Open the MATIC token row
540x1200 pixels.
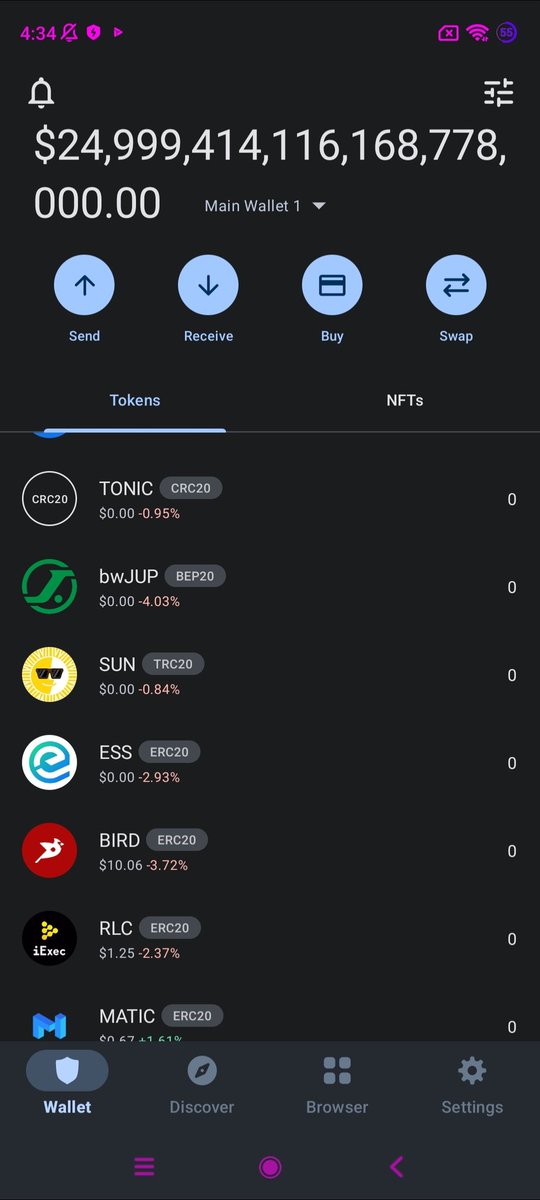[270, 1013]
